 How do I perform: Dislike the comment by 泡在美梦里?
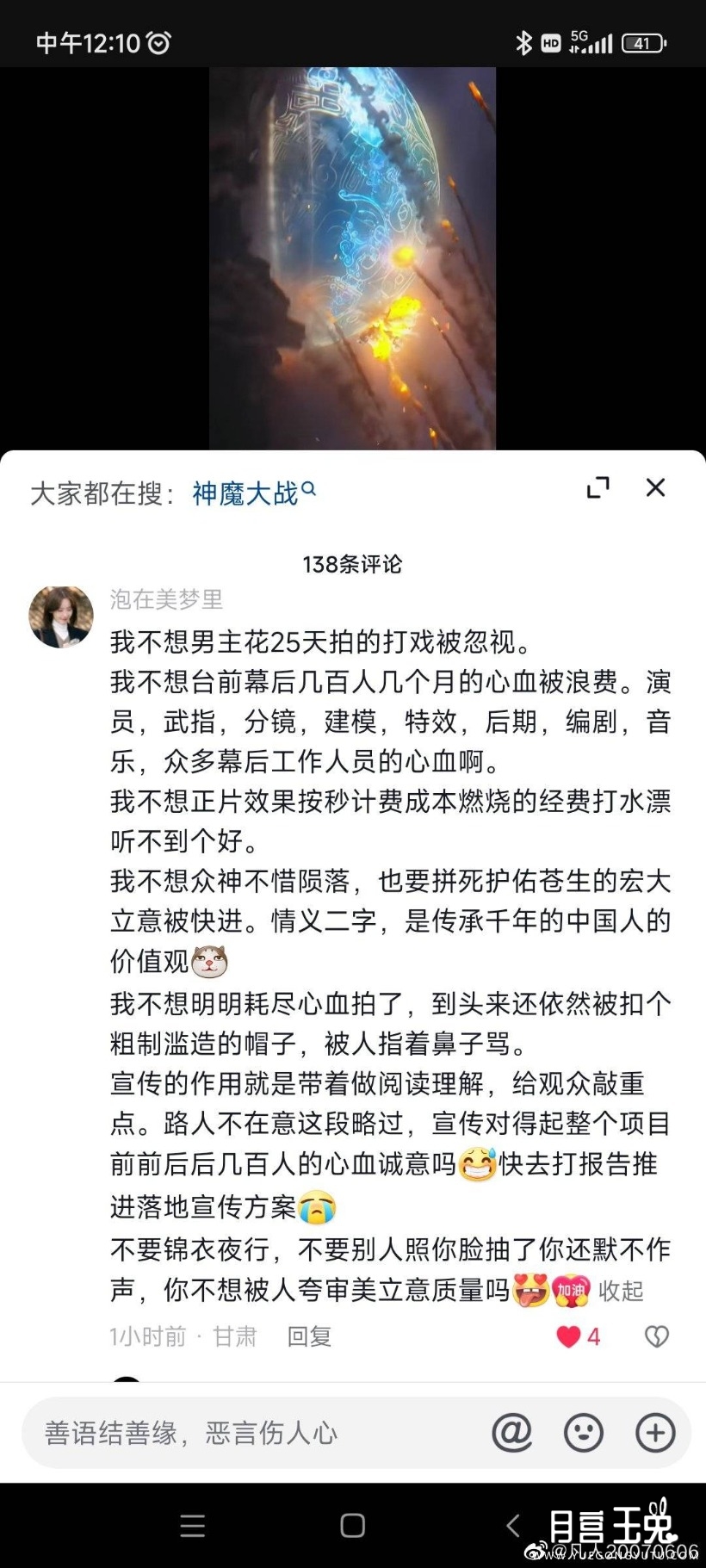[x=657, y=1336]
